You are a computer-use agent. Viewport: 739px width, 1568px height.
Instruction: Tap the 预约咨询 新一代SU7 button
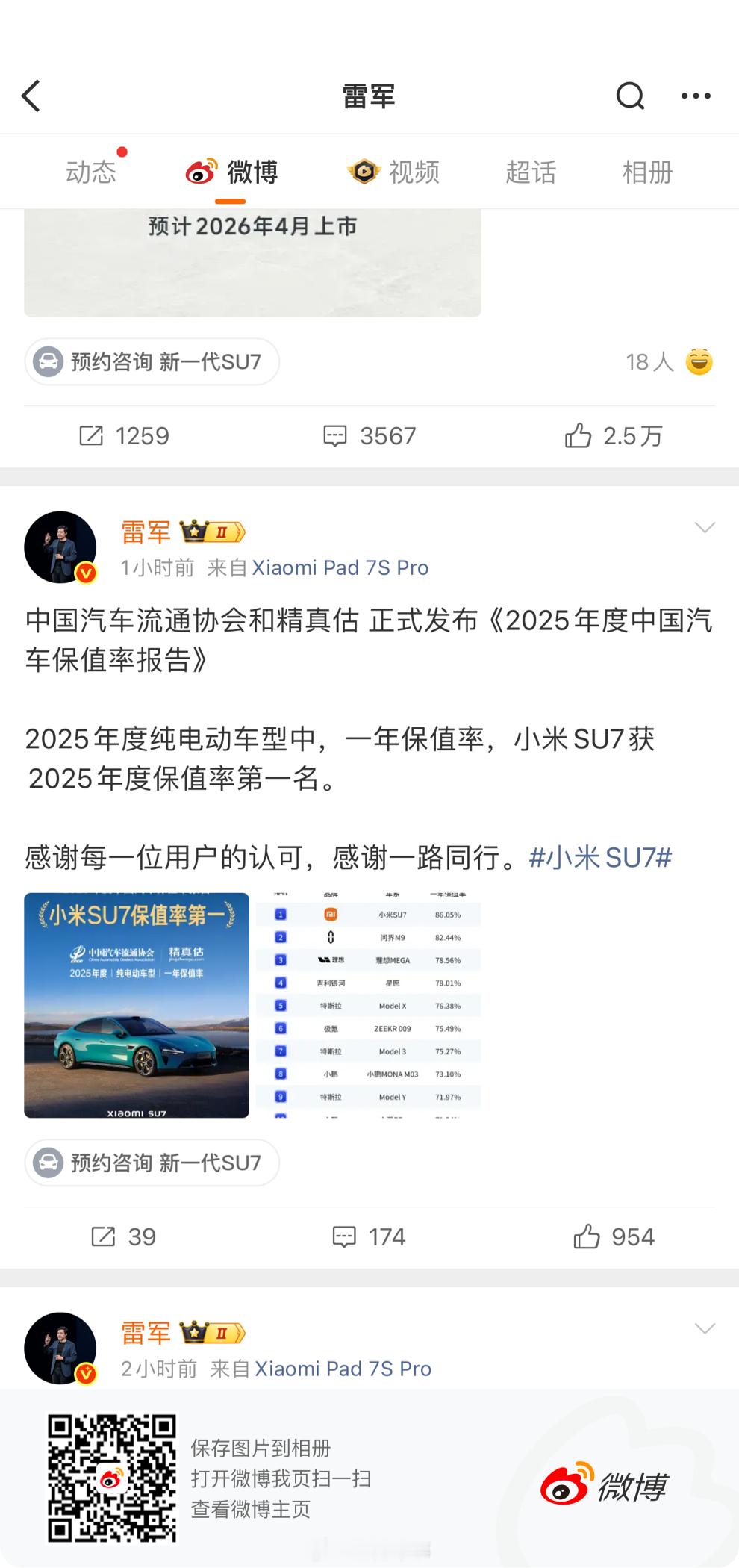click(152, 1163)
